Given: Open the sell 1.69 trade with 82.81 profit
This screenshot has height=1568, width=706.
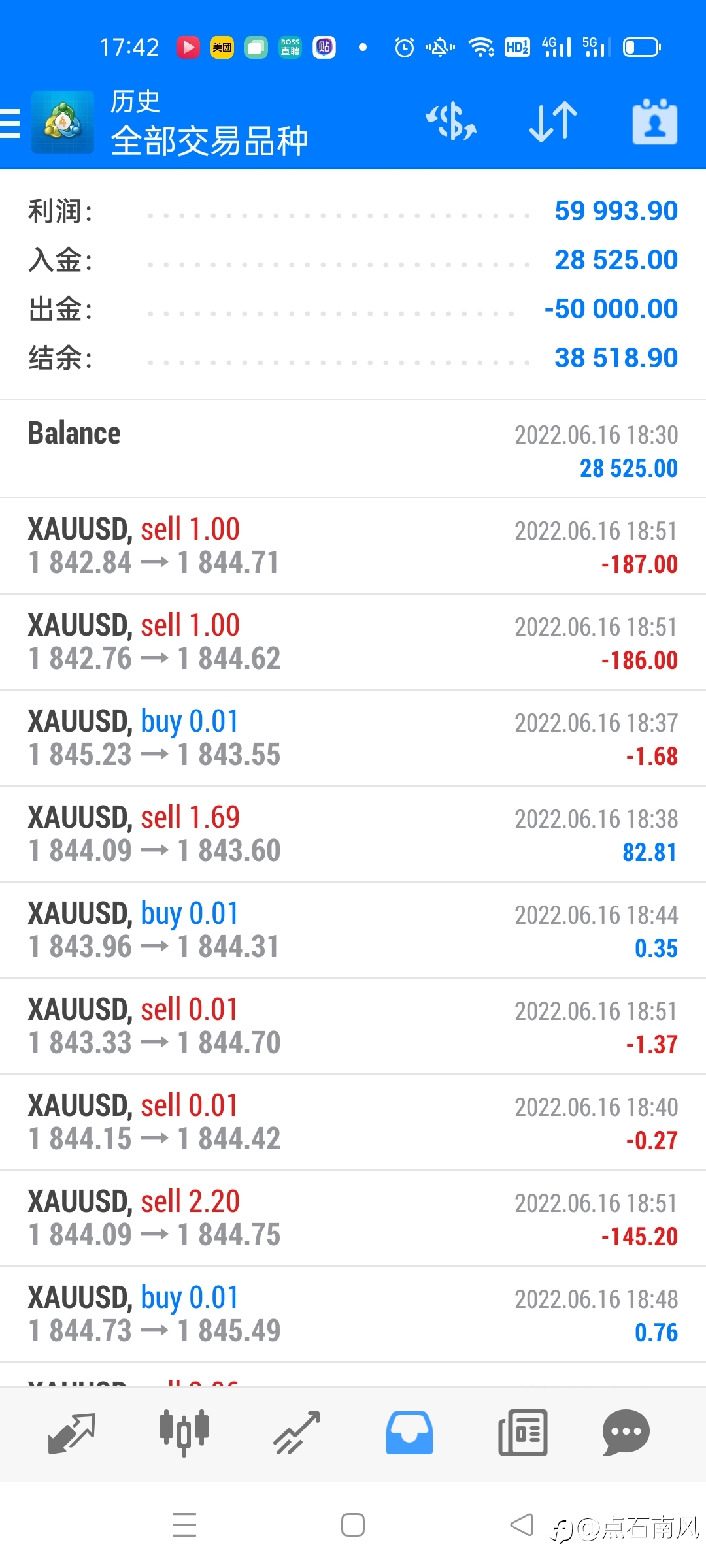Looking at the screenshot, I should pos(353,834).
